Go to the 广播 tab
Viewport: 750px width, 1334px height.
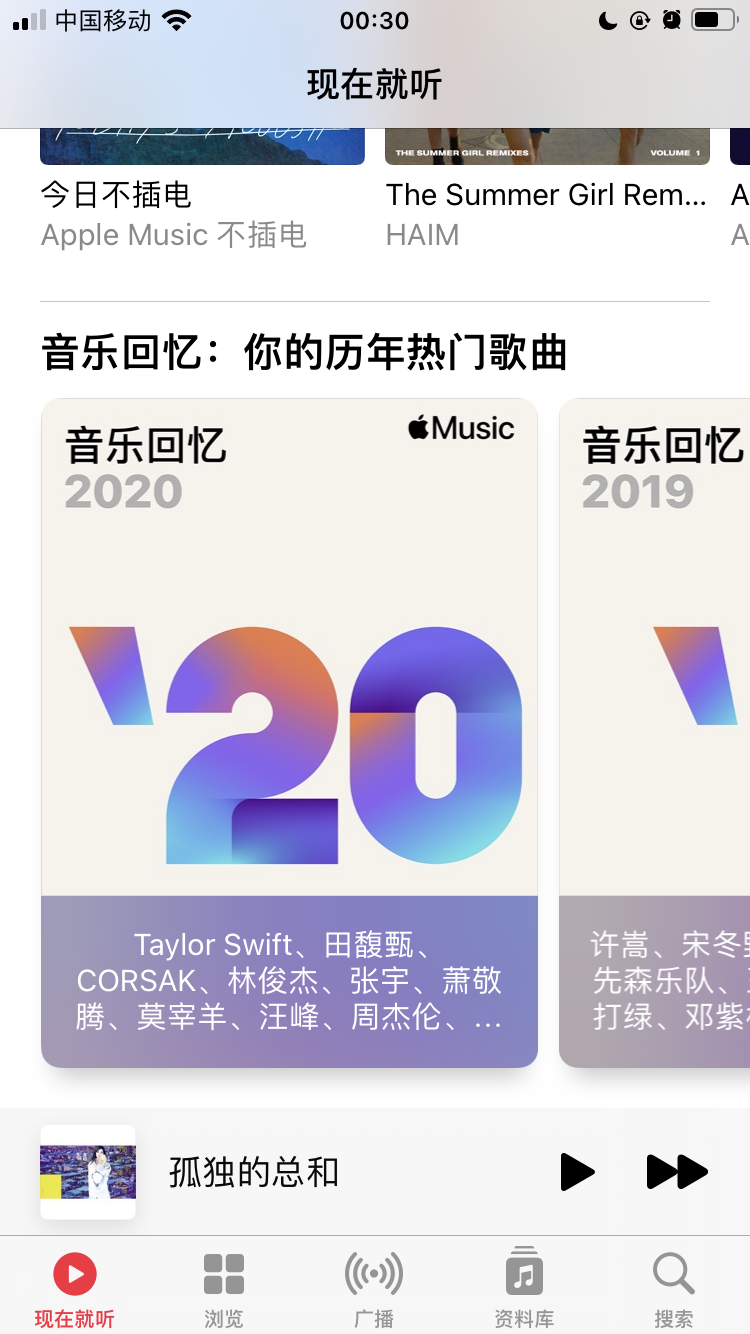(374, 1288)
